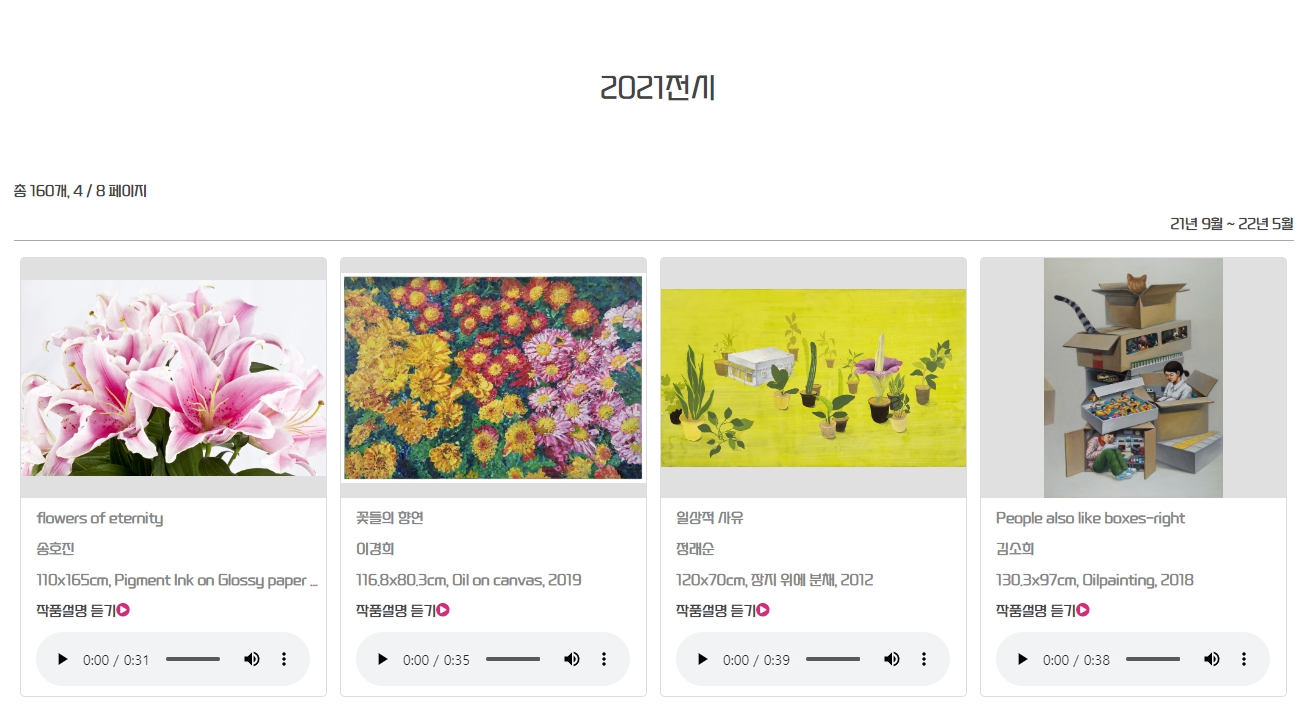1311x707 pixels.
Task: Mute the People also like boxes-right audio
Action: pyautogui.click(x=1212, y=659)
